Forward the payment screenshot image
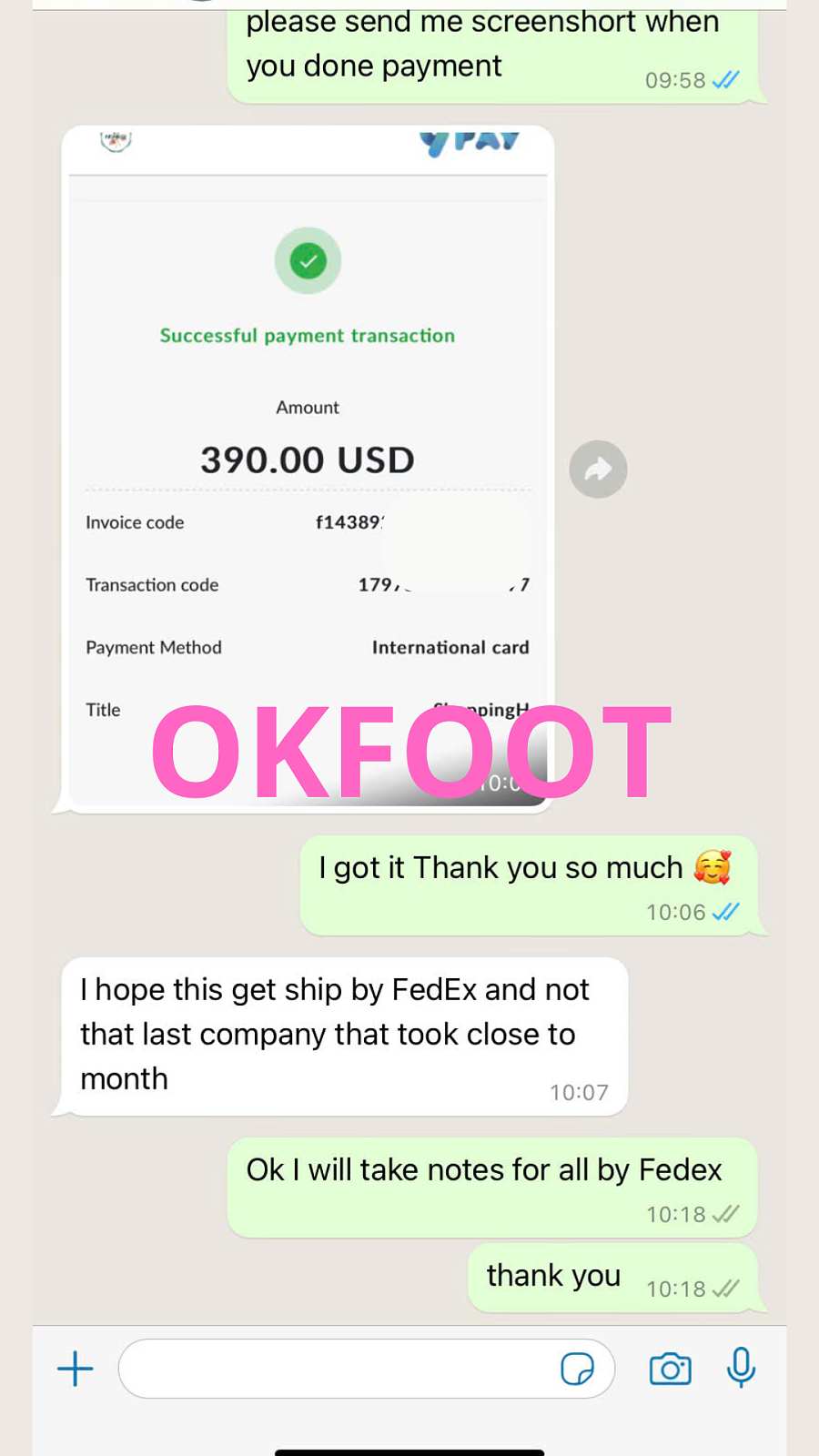This screenshot has height=1456, width=819. (x=598, y=470)
